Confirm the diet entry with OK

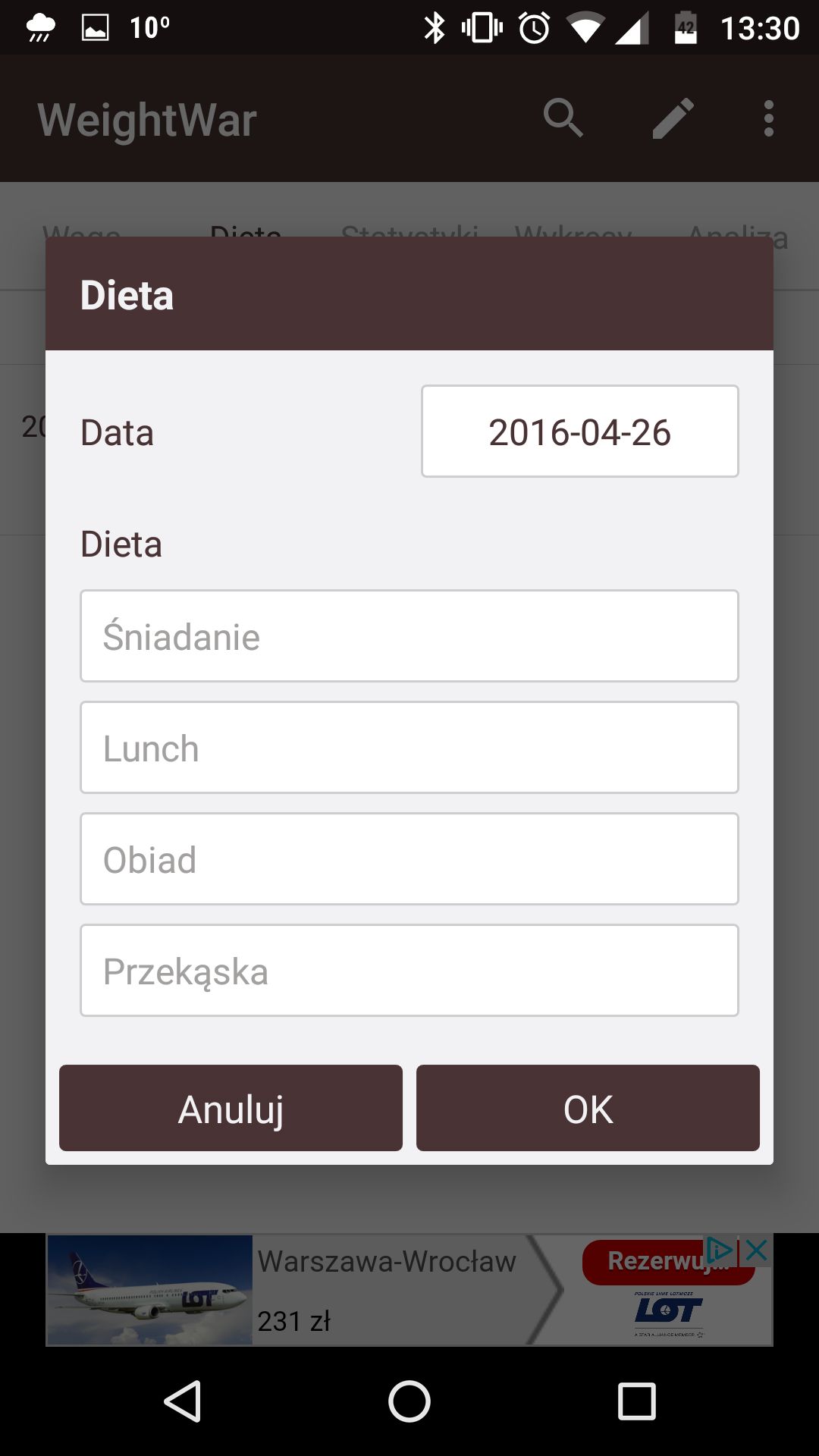point(588,1108)
